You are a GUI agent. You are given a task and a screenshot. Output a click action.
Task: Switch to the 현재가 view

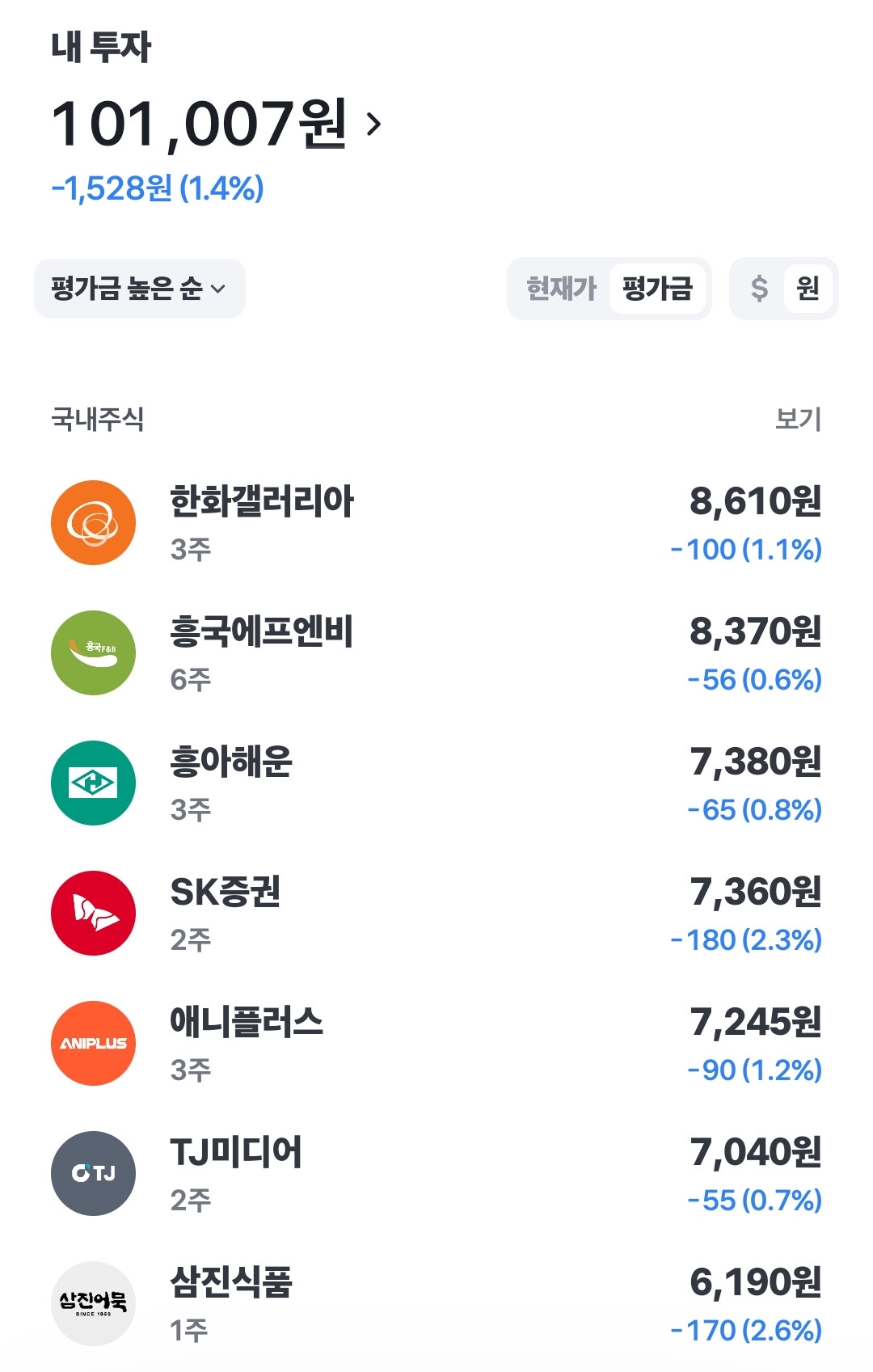(x=561, y=289)
